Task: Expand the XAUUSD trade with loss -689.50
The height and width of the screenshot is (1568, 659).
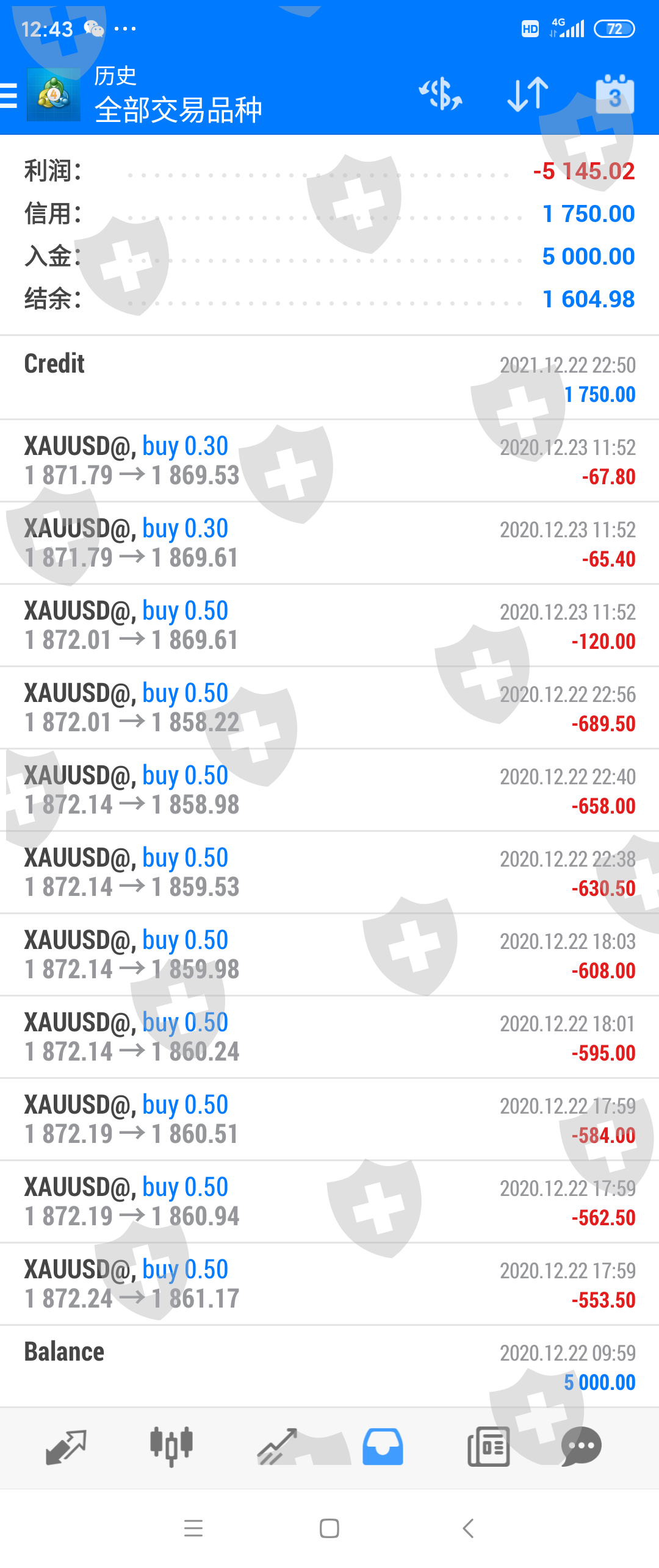Action: (329, 708)
